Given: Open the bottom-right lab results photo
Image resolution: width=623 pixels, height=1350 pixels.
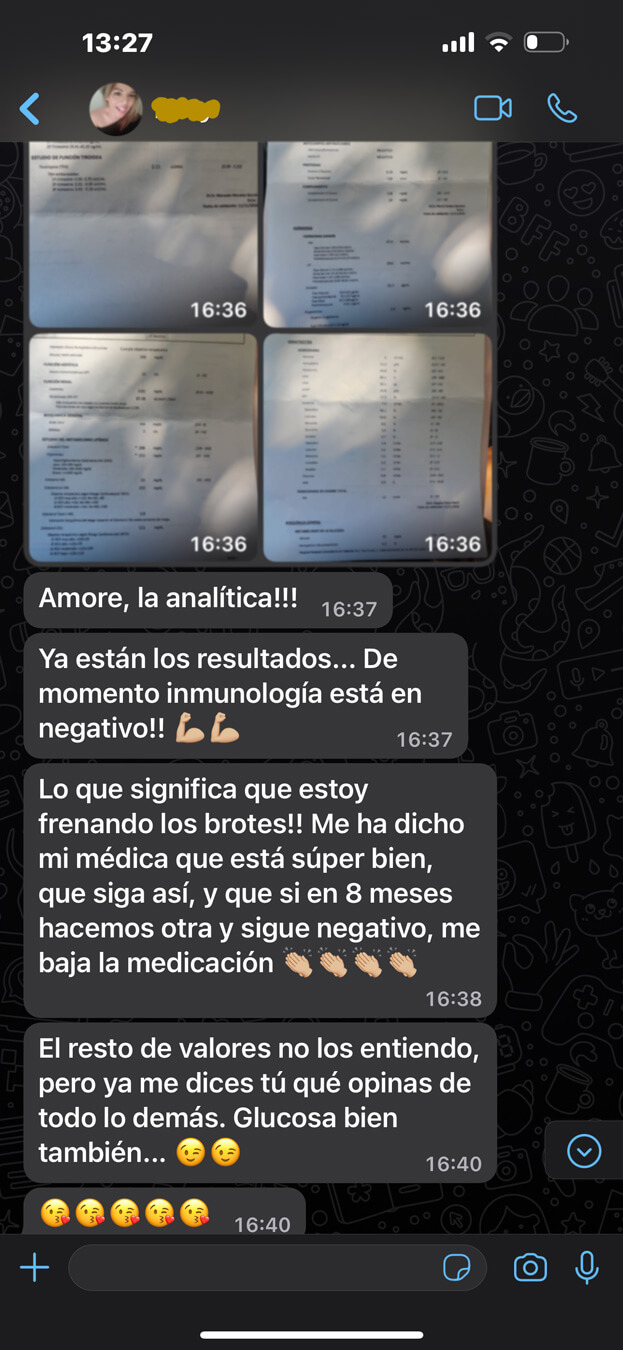Looking at the screenshot, I should click(x=378, y=447).
